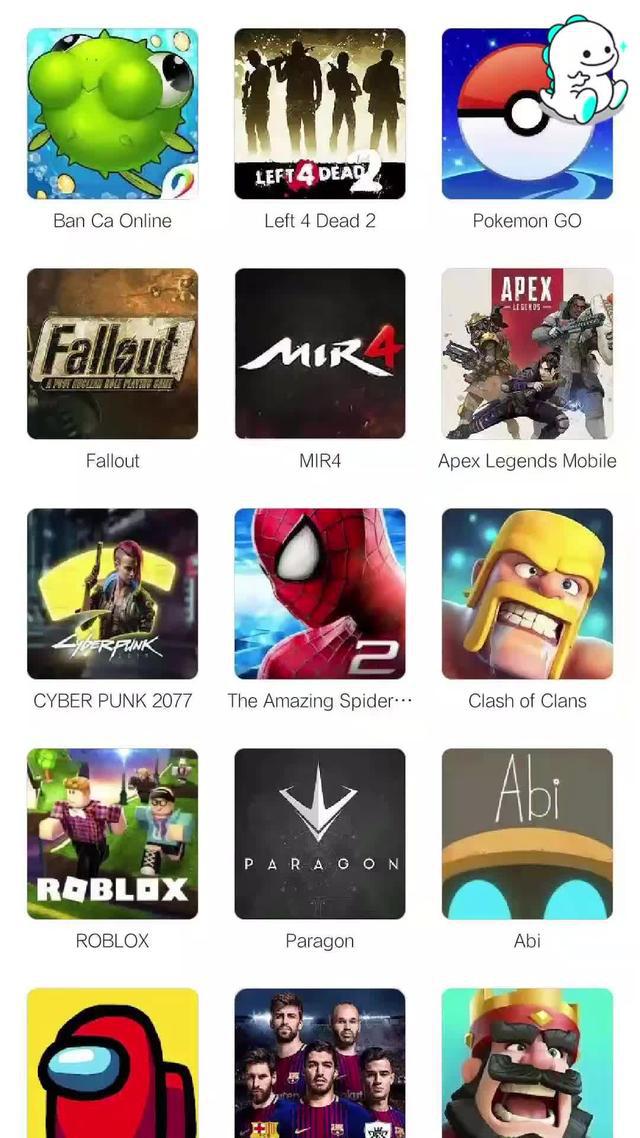Pick Apex Legends Mobile

pyautogui.click(x=527, y=353)
